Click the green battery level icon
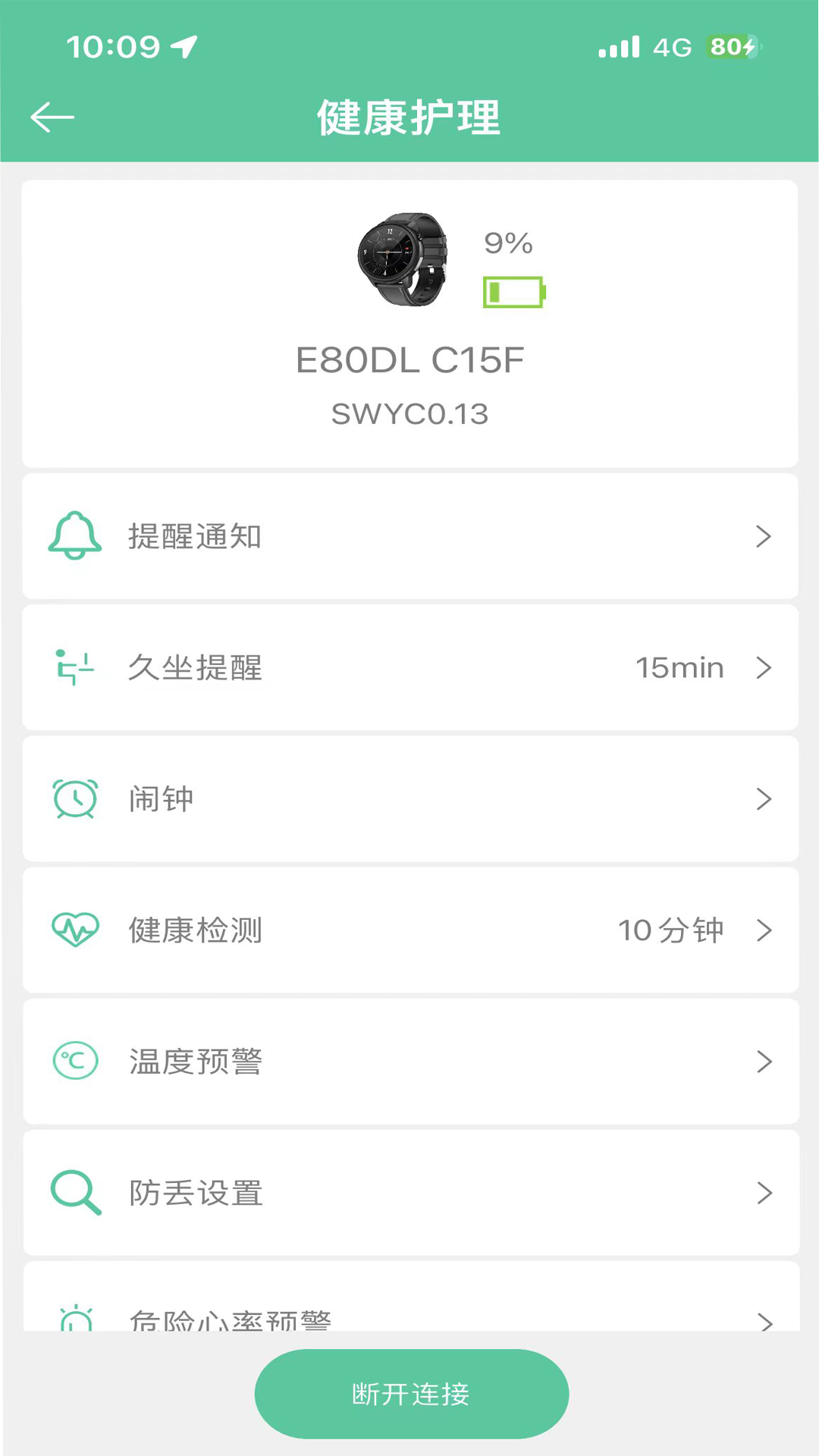 pyautogui.click(x=513, y=290)
